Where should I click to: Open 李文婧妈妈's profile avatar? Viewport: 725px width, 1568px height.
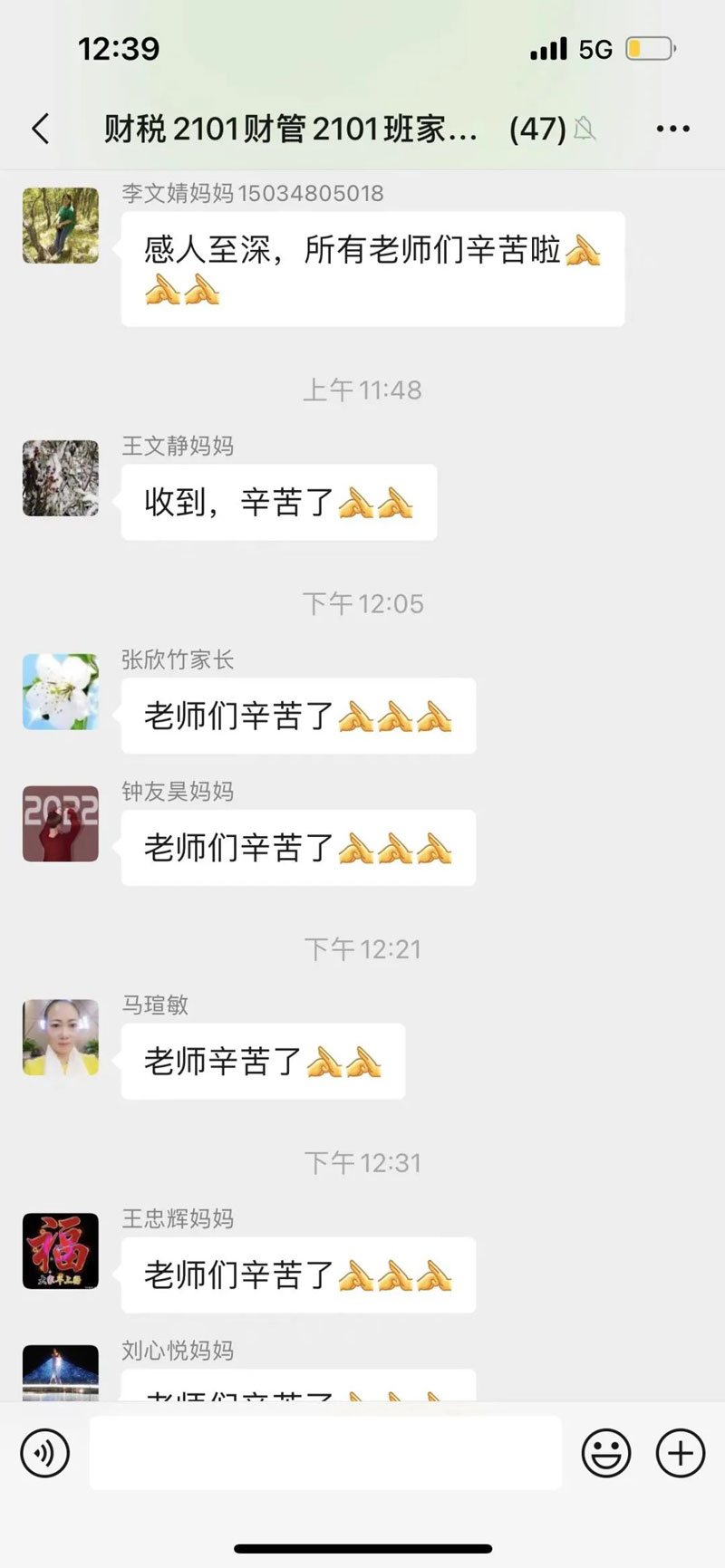61,226
